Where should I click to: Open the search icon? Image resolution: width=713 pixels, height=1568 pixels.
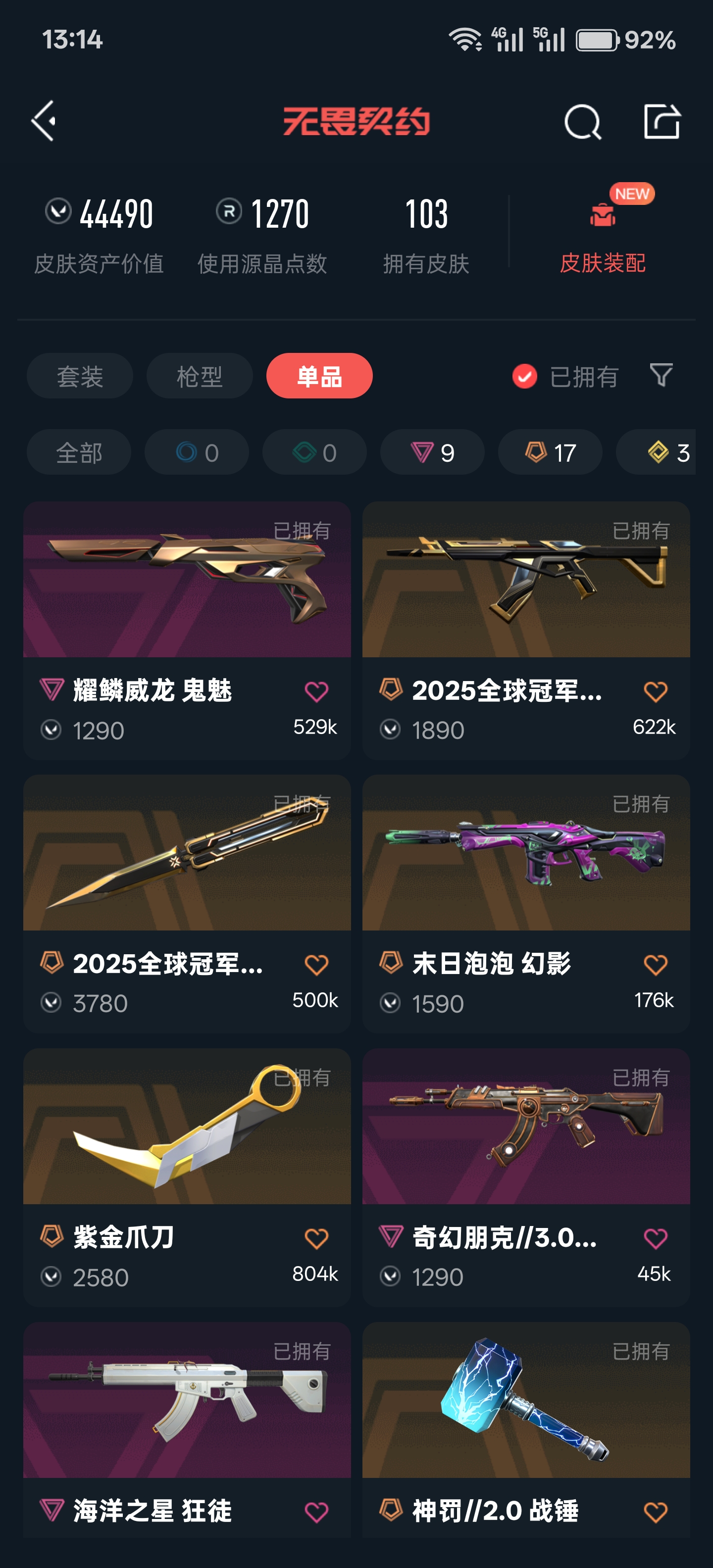pyautogui.click(x=582, y=122)
